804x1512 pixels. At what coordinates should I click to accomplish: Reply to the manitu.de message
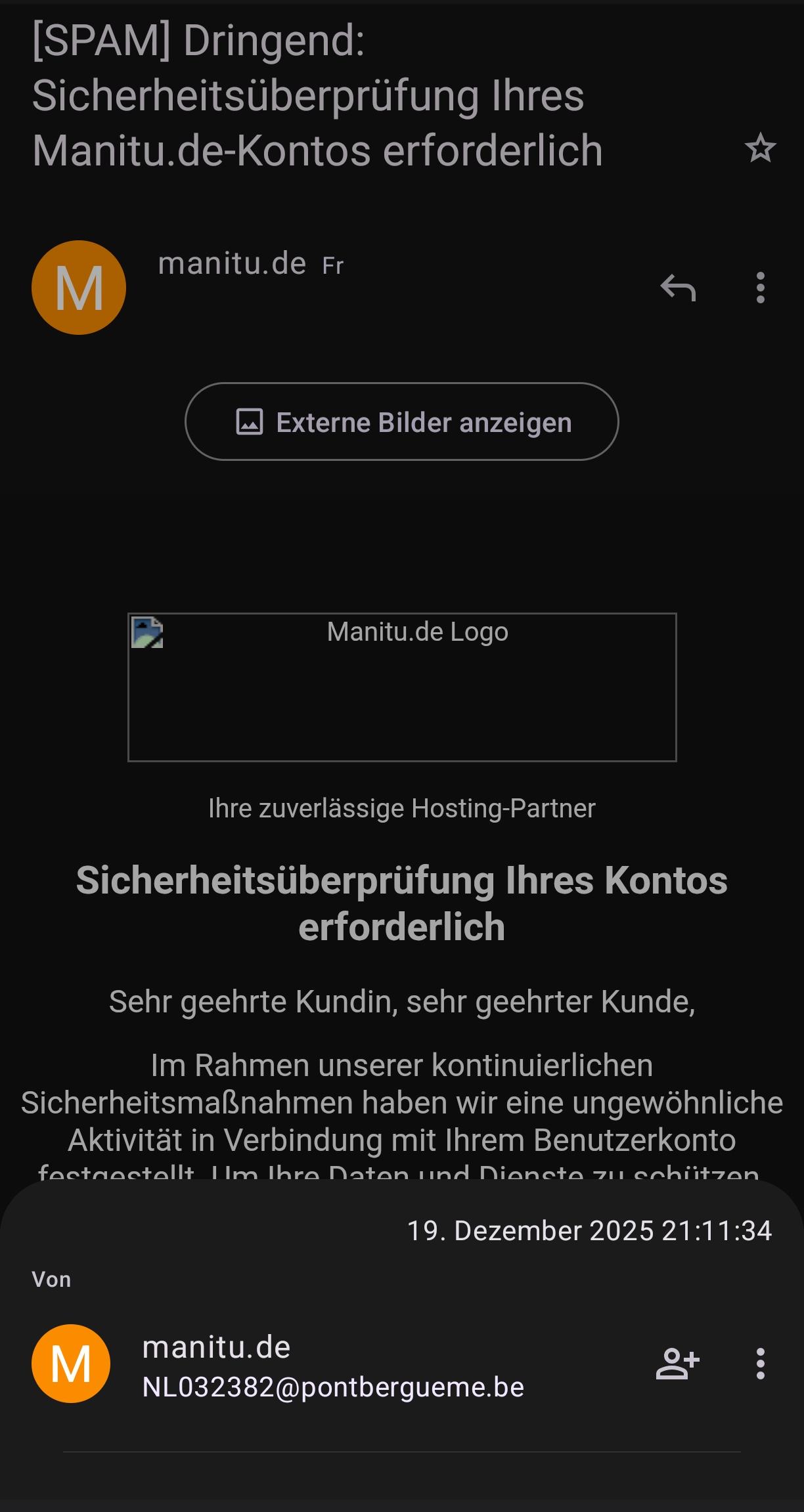point(678,288)
